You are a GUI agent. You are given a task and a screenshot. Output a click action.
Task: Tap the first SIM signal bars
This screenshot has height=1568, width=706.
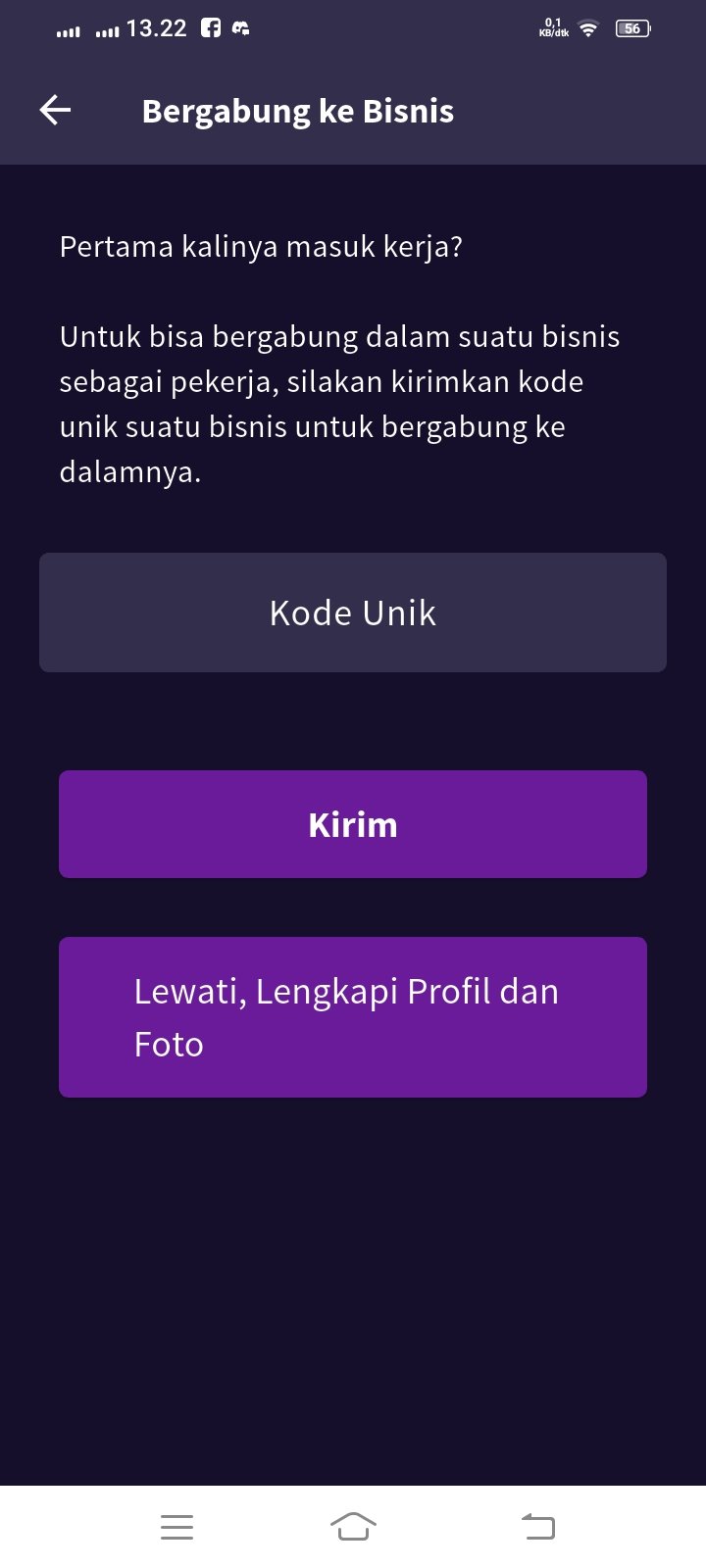pyautogui.click(x=67, y=29)
